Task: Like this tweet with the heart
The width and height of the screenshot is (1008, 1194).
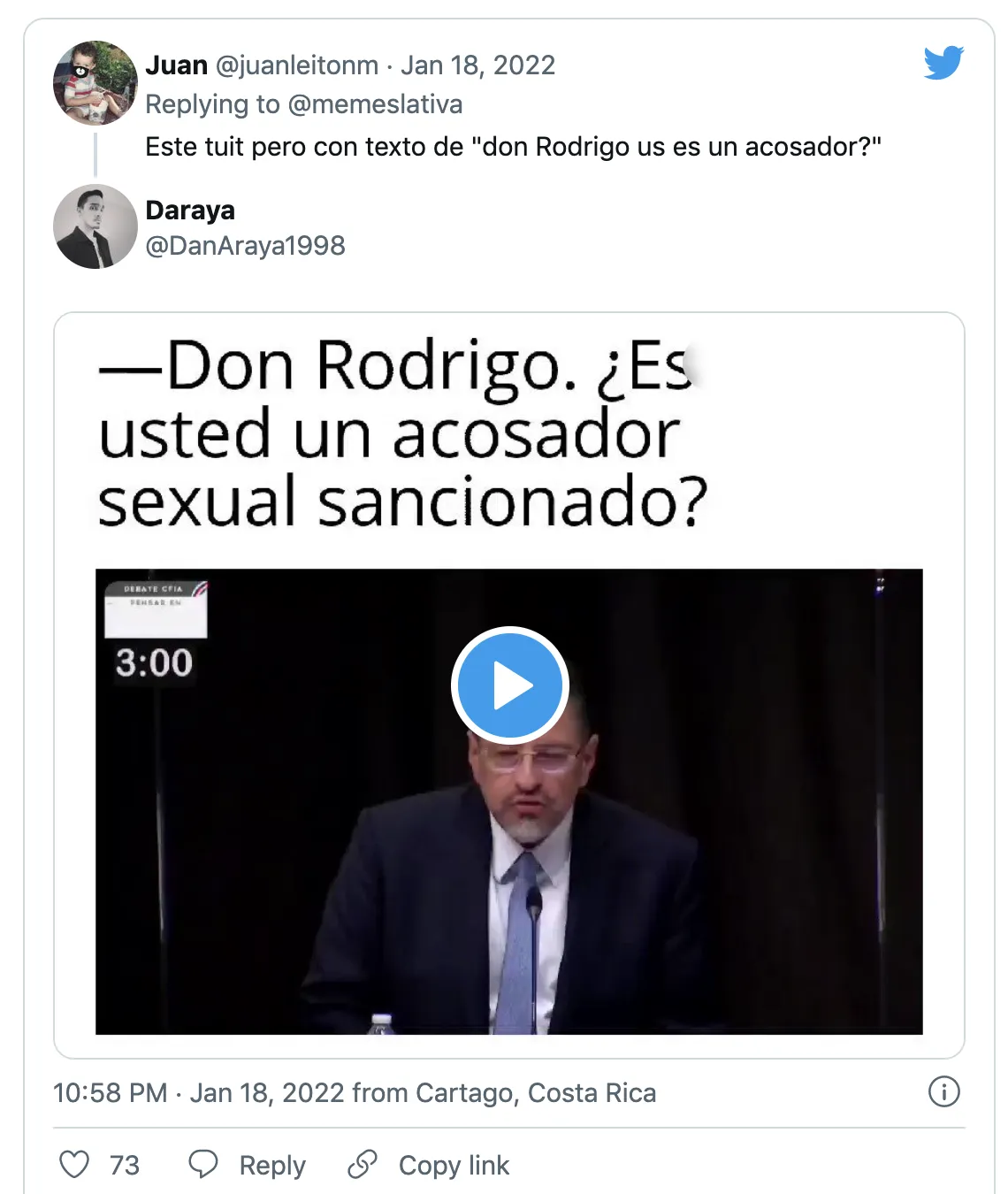Action: (74, 1164)
